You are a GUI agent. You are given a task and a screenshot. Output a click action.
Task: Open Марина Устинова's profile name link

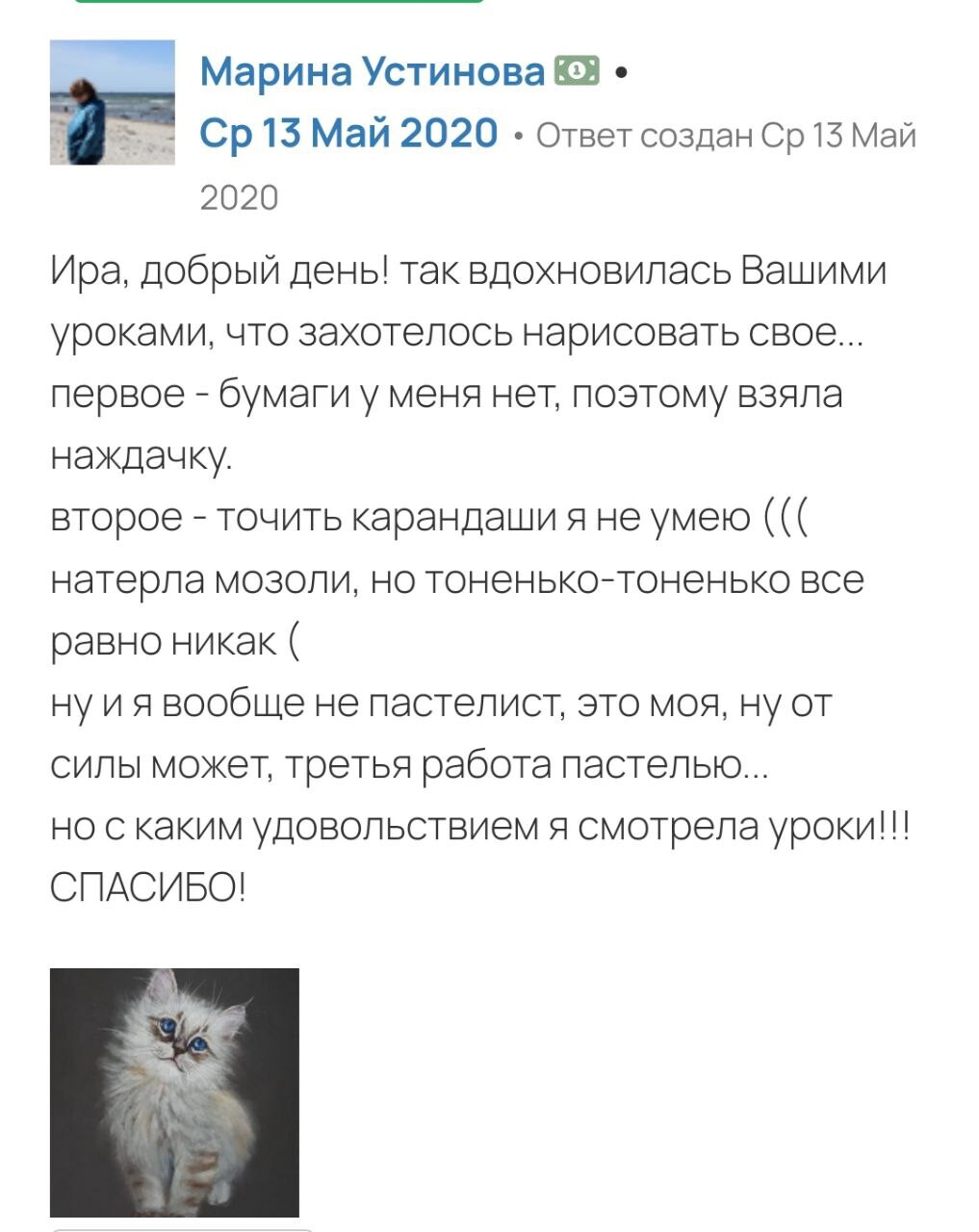click(373, 72)
